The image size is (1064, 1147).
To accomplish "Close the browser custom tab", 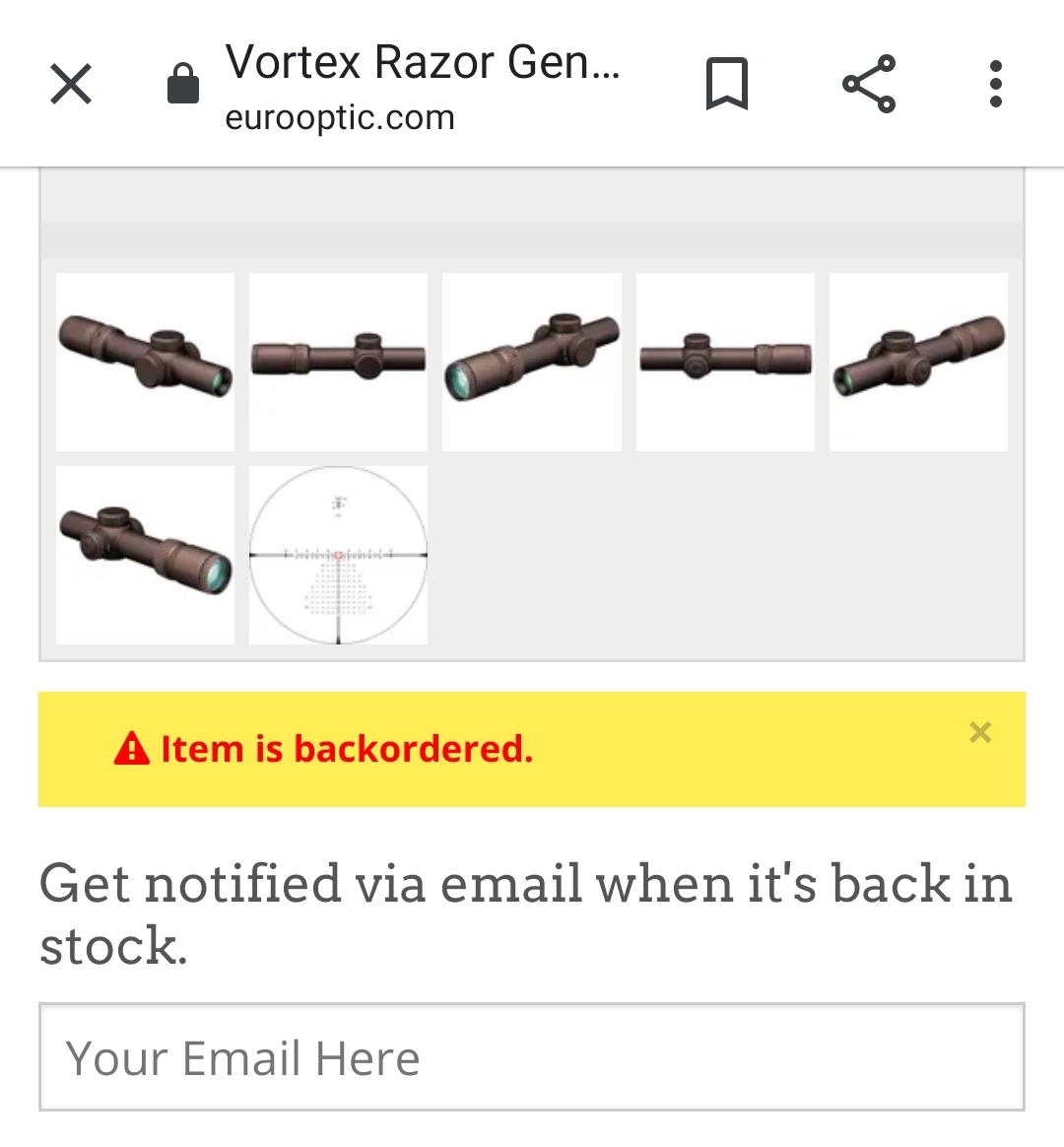I will (71, 84).
